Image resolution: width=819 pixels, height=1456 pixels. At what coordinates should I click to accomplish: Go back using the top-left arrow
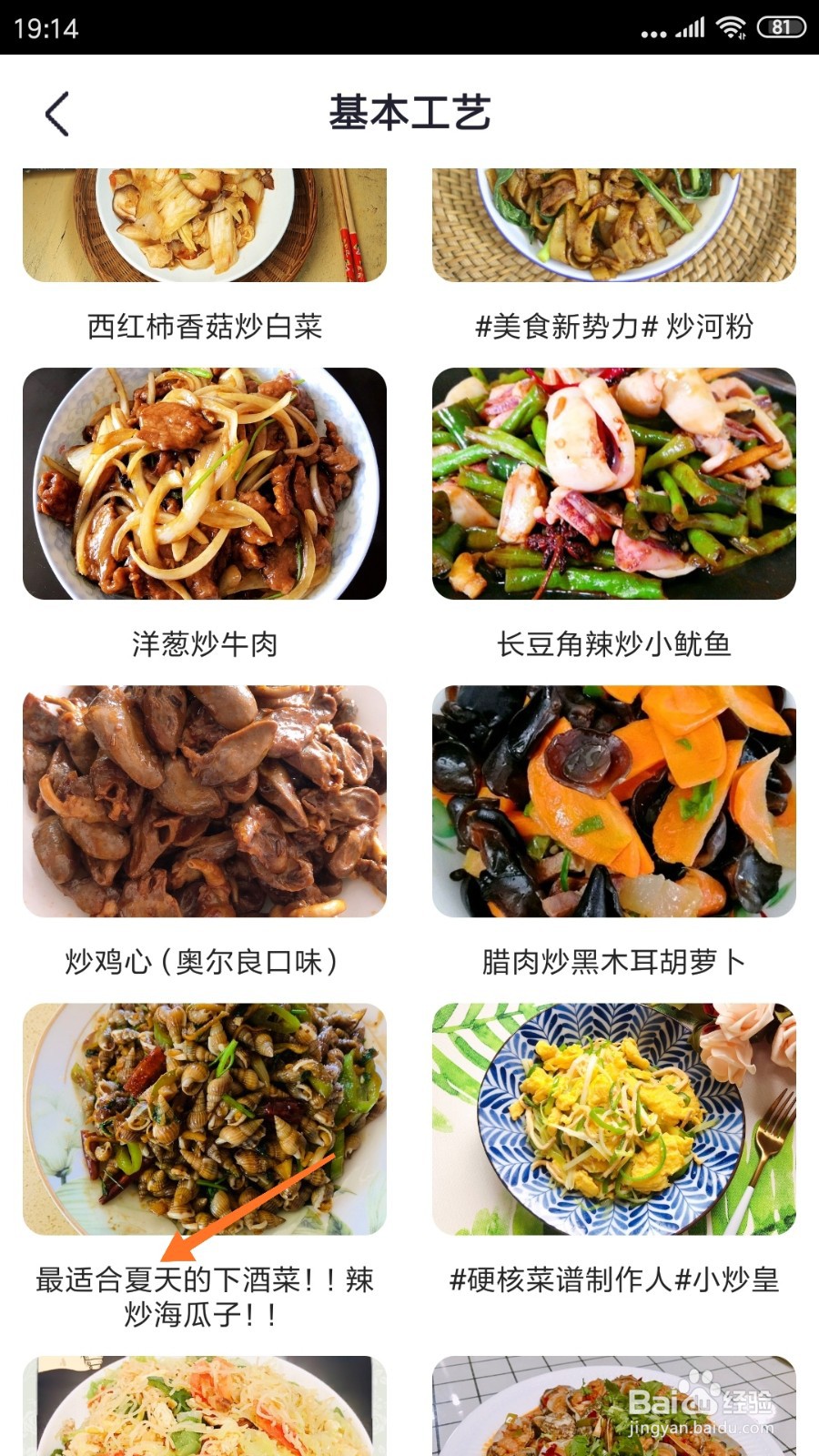point(57,114)
